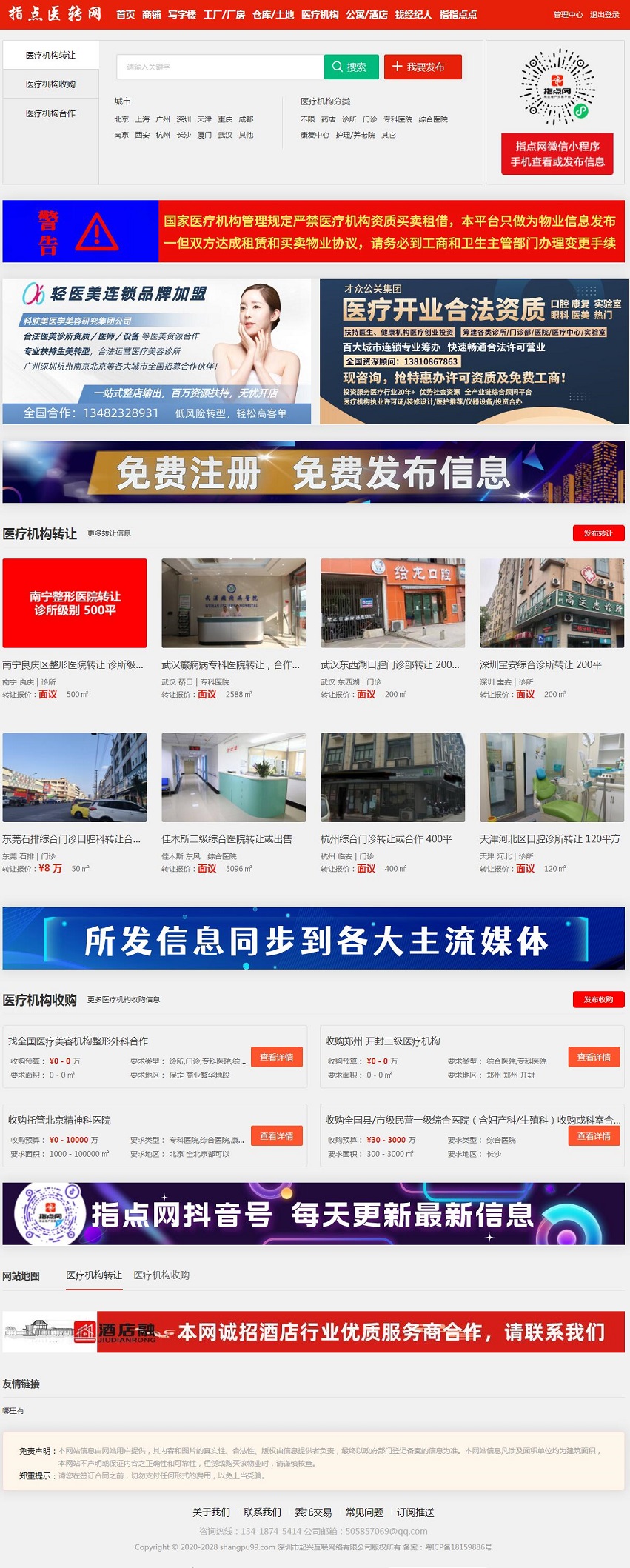Screen dimensions: 630x1568
Task: Tap 退出登录 to log out
Action: pos(604,15)
